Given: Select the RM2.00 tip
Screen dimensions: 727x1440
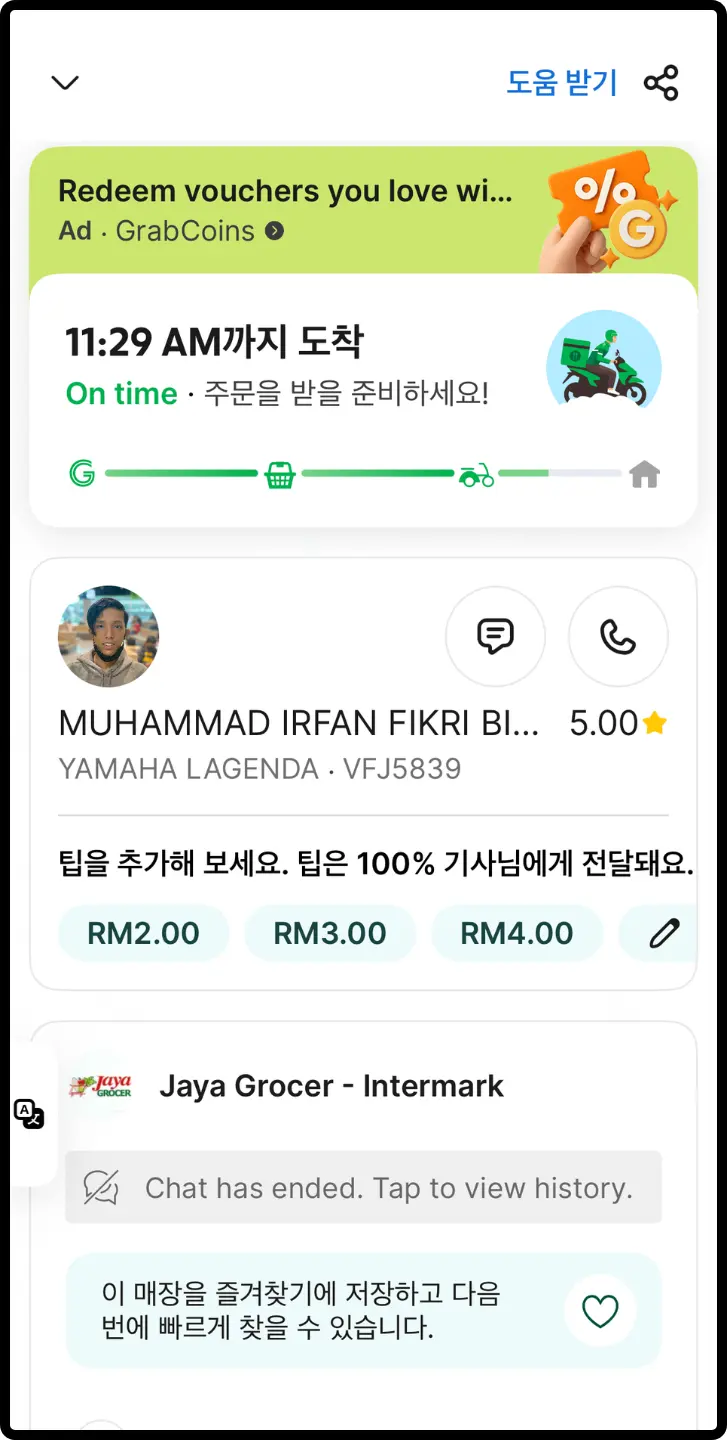Looking at the screenshot, I should click(x=143, y=933).
